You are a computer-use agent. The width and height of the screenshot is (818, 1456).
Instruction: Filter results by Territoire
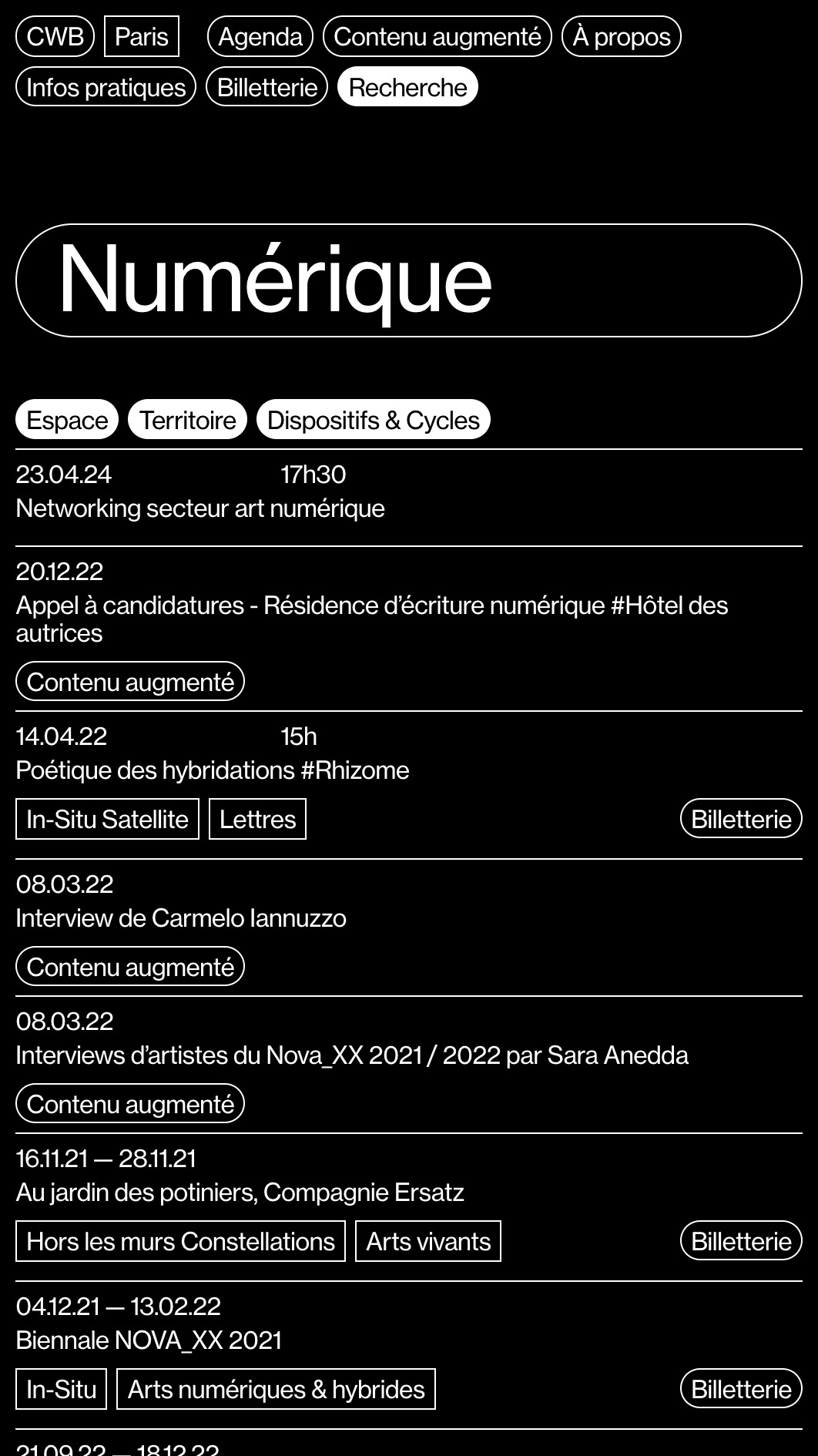point(187,420)
